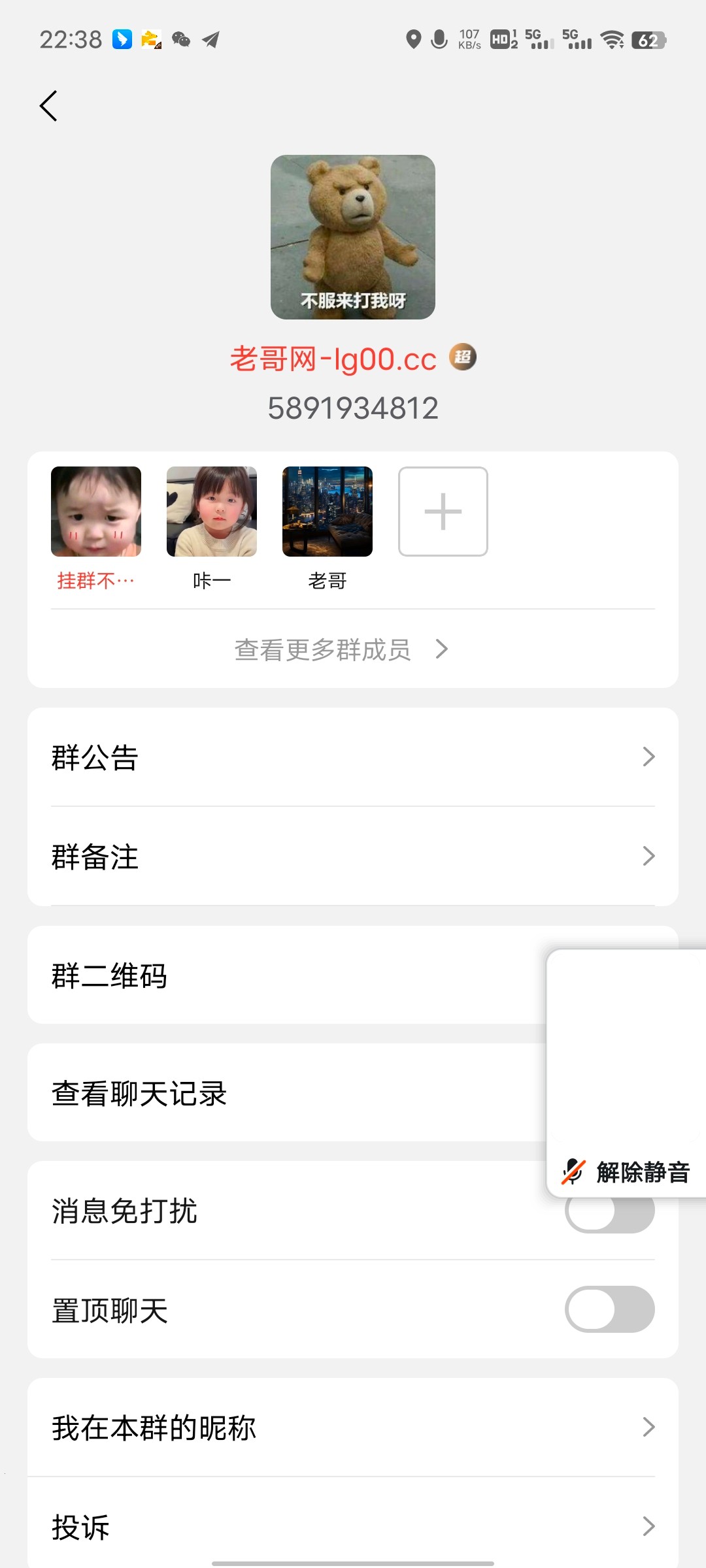Go back using the top-left arrow

click(48, 106)
